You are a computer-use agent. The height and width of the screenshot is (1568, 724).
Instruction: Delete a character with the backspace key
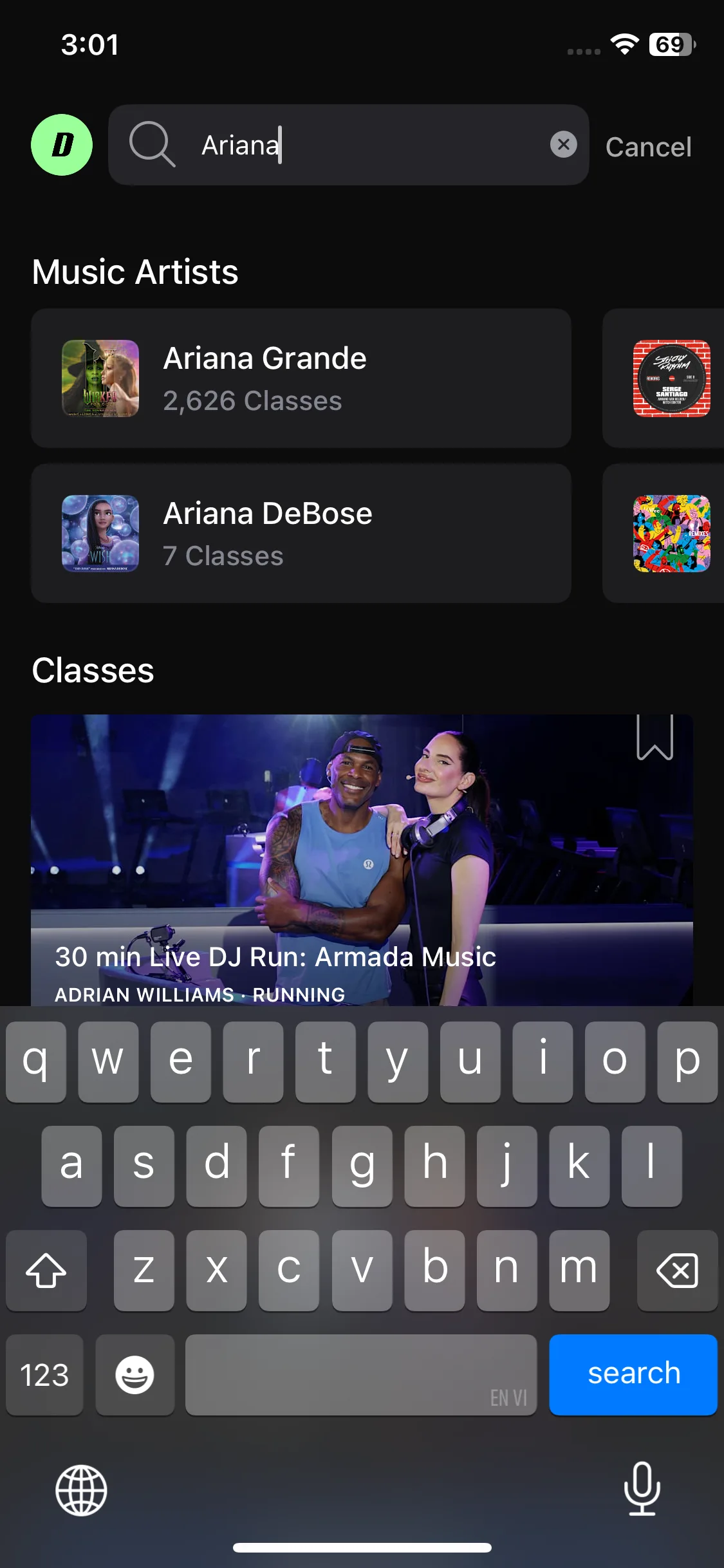[677, 1270]
